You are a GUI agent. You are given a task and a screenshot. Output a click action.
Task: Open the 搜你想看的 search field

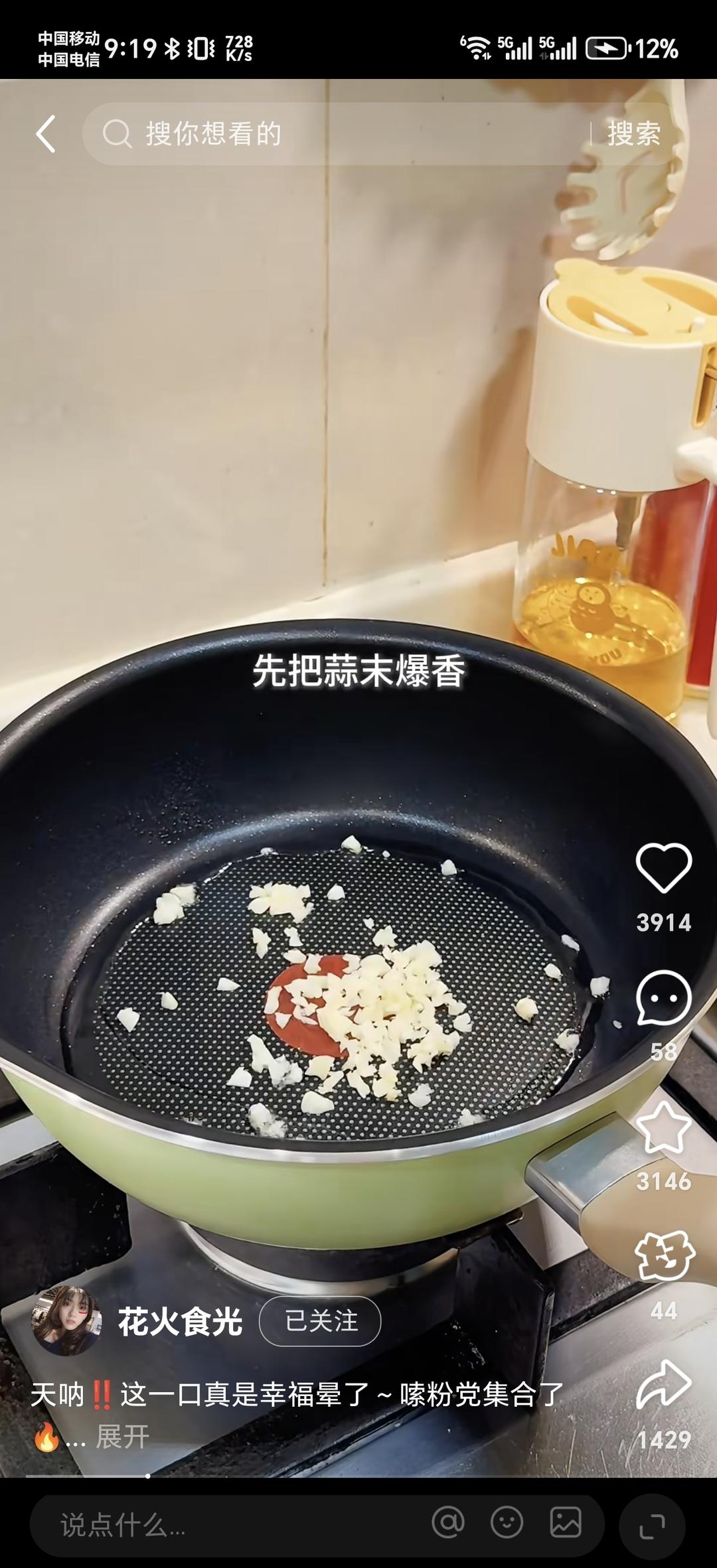click(332, 134)
